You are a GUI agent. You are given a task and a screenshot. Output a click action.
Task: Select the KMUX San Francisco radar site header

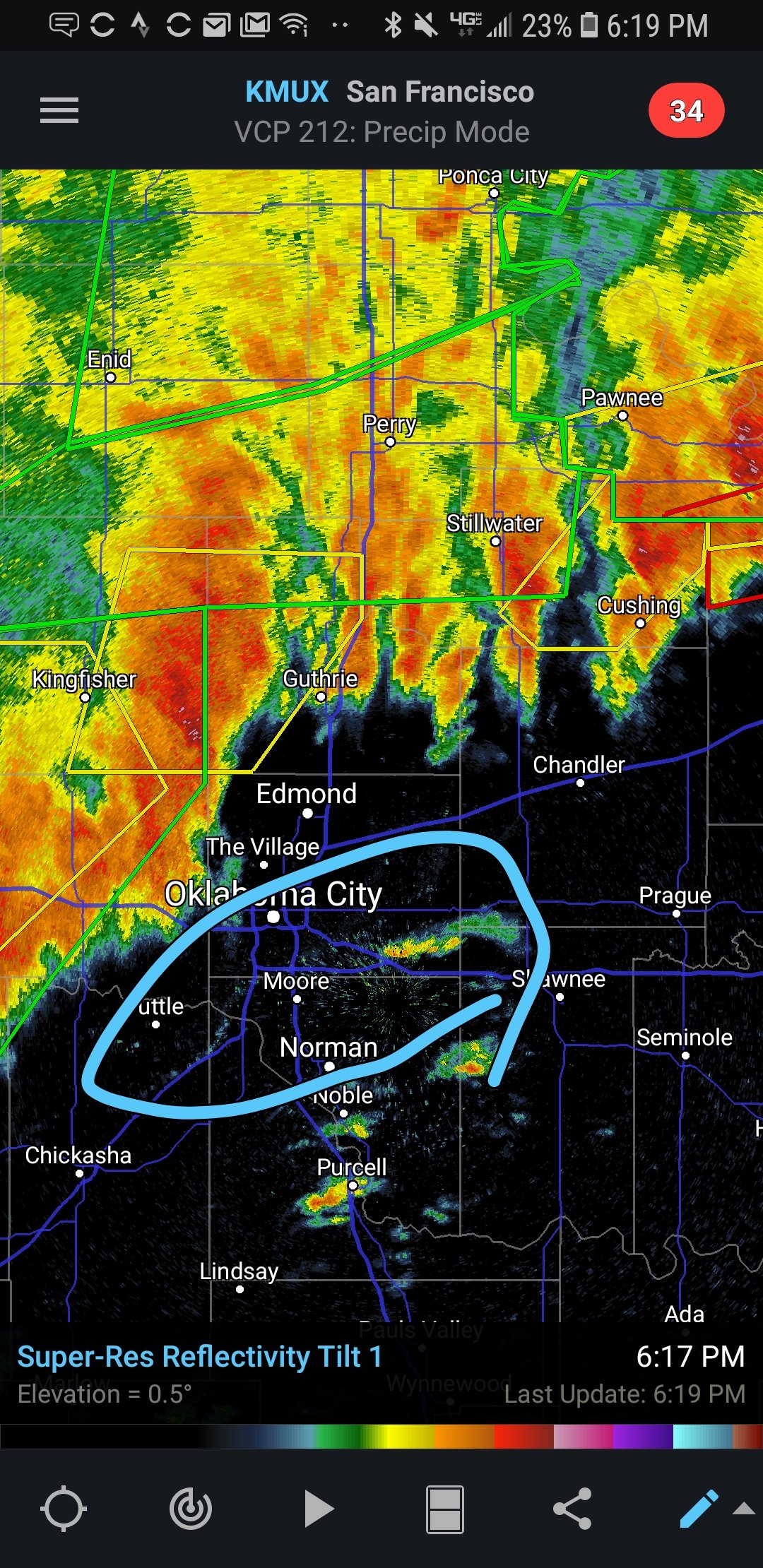tap(389, 92)
